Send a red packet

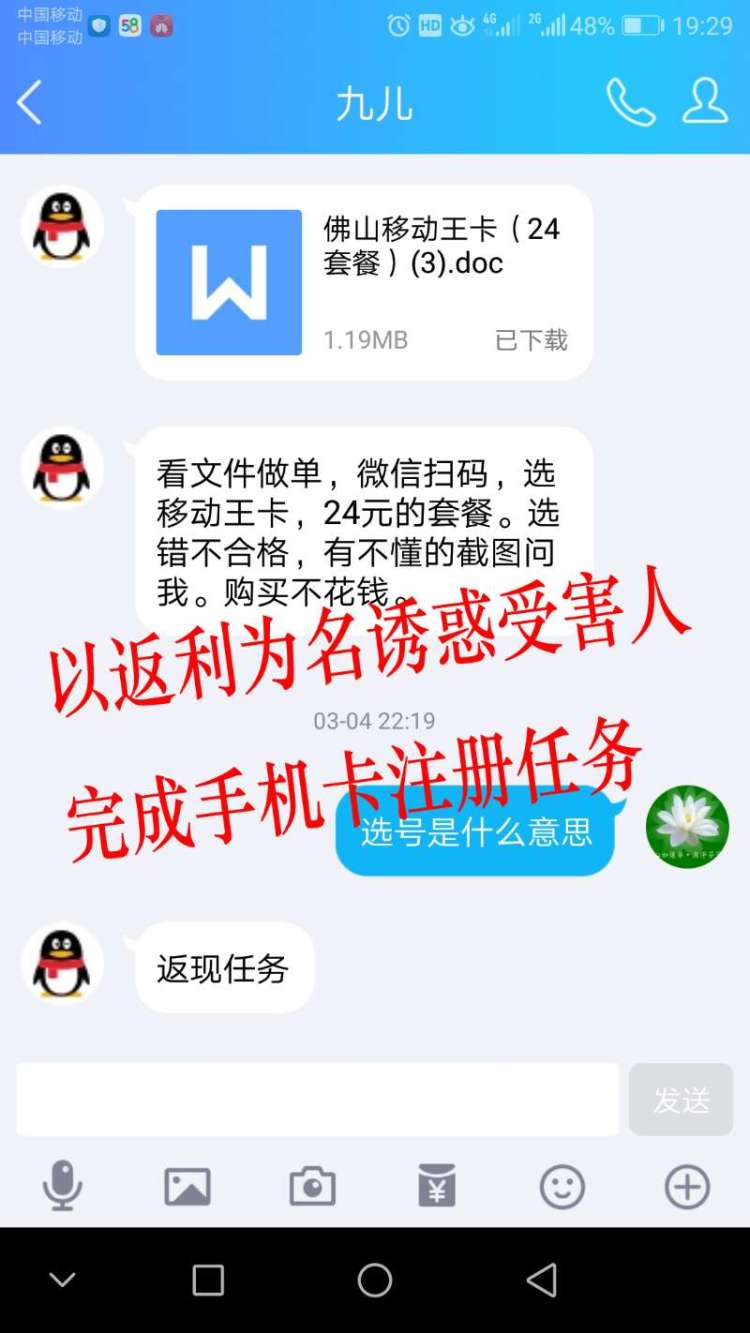coord(437,1187)
